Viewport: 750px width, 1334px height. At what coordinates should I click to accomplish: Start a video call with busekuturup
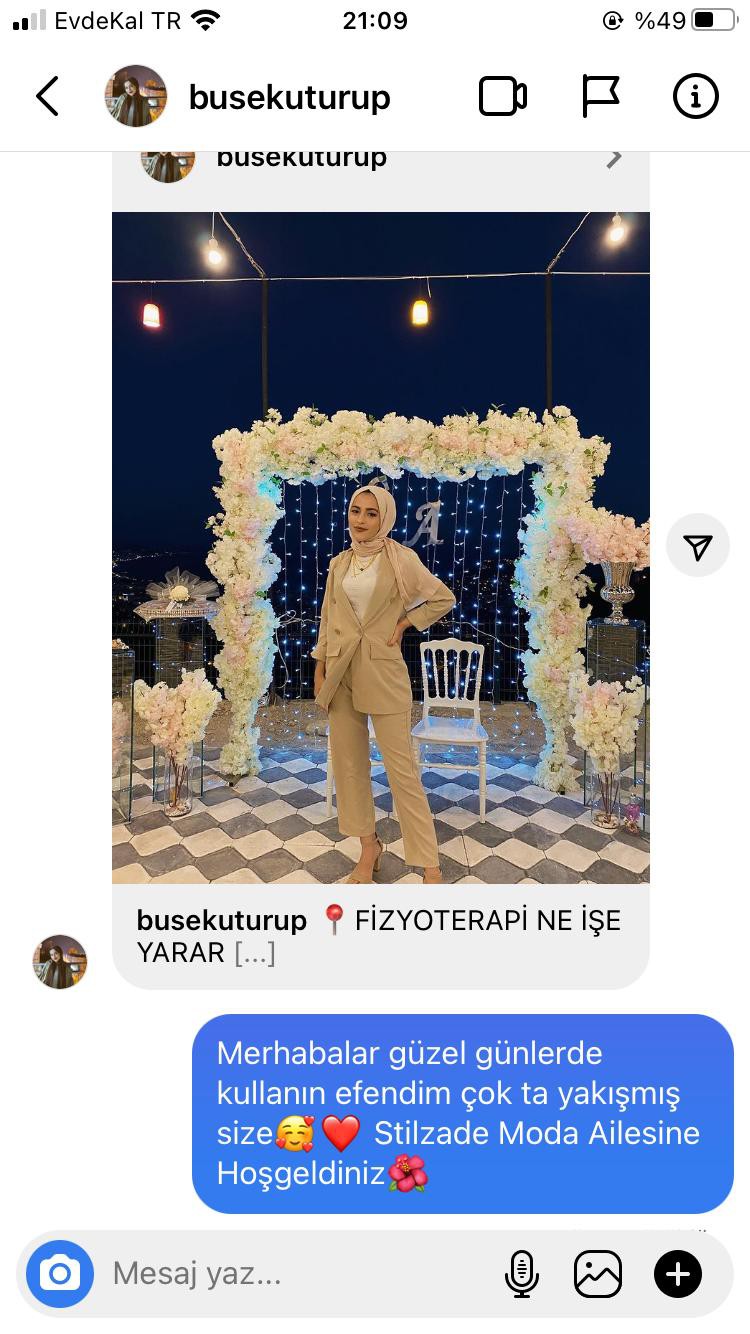(502, 97)
